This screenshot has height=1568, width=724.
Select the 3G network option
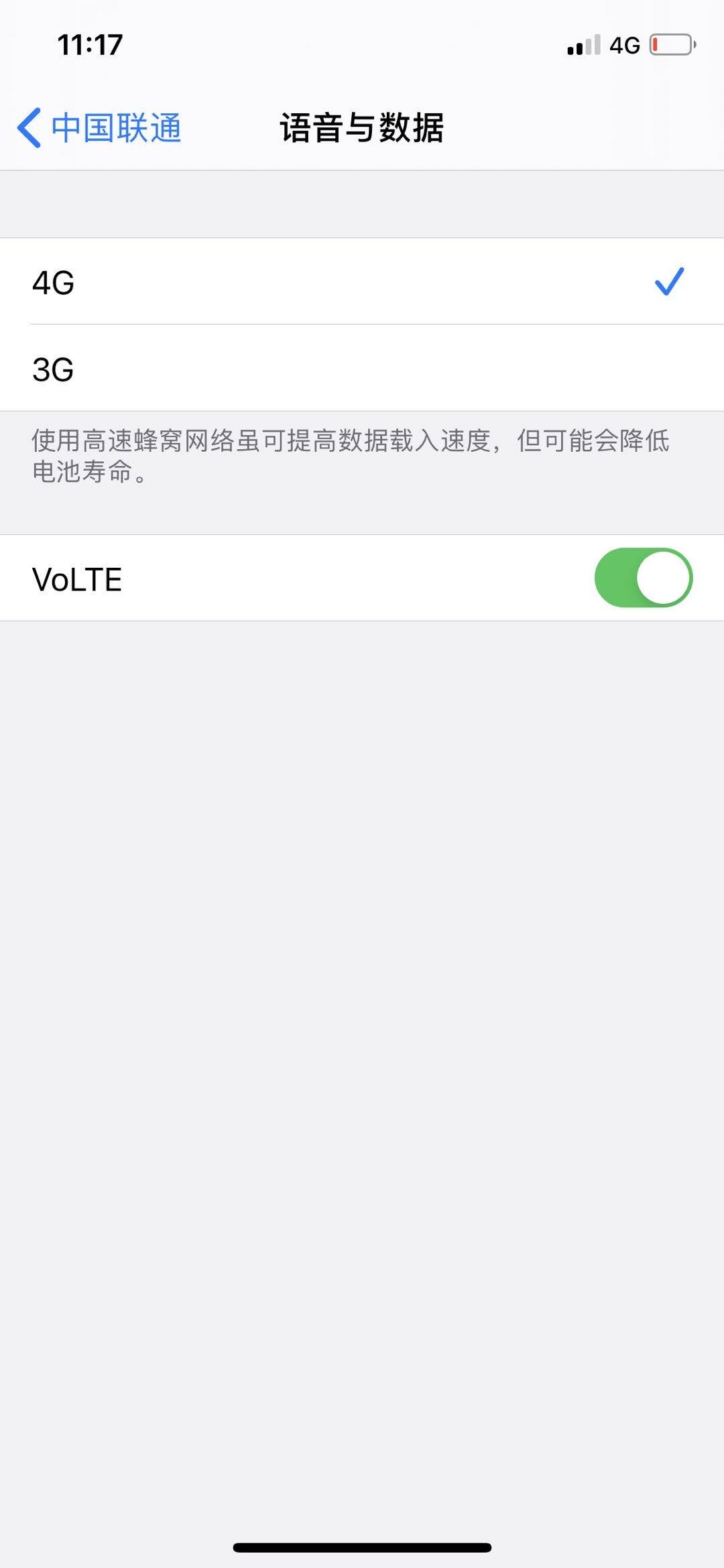click(362, 369)
